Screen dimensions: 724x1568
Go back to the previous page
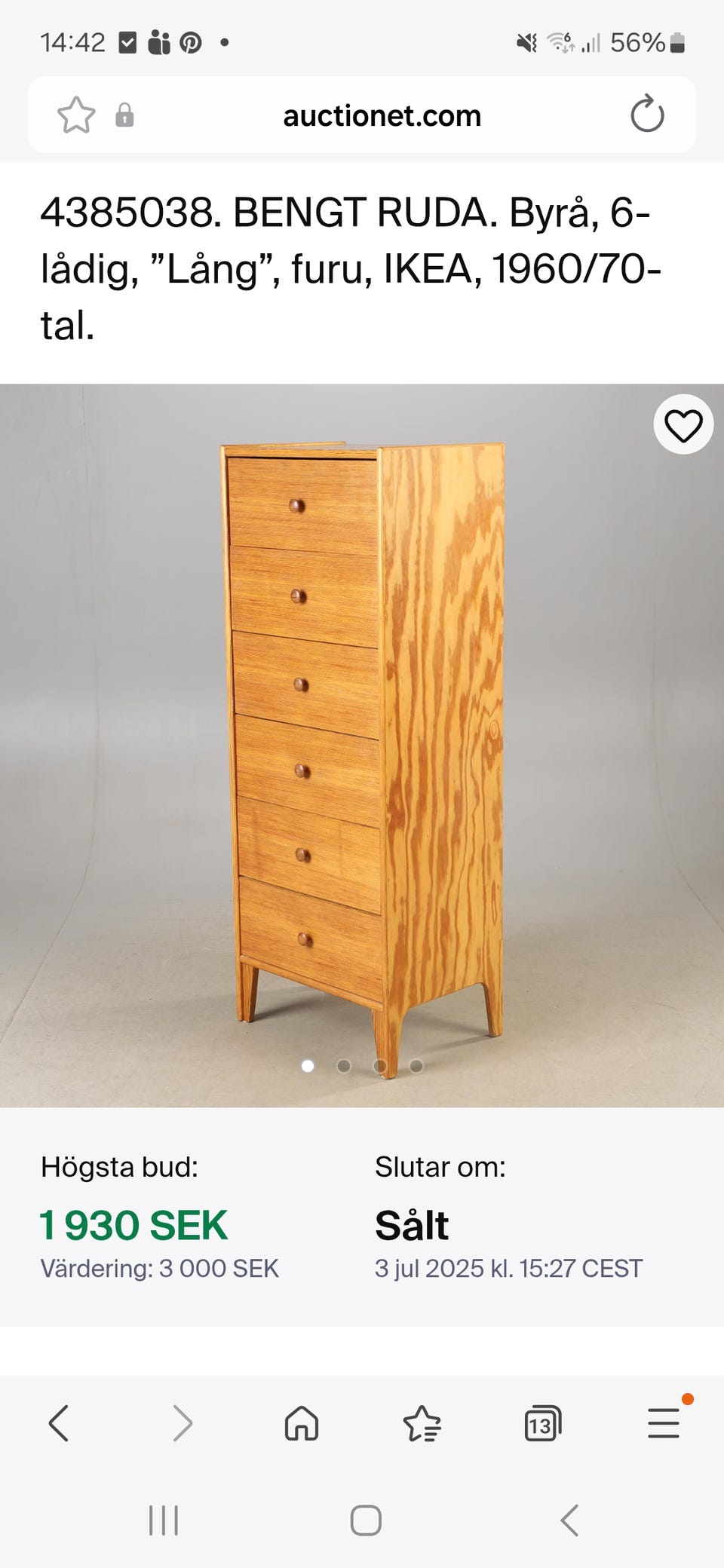coord(59,1423)
